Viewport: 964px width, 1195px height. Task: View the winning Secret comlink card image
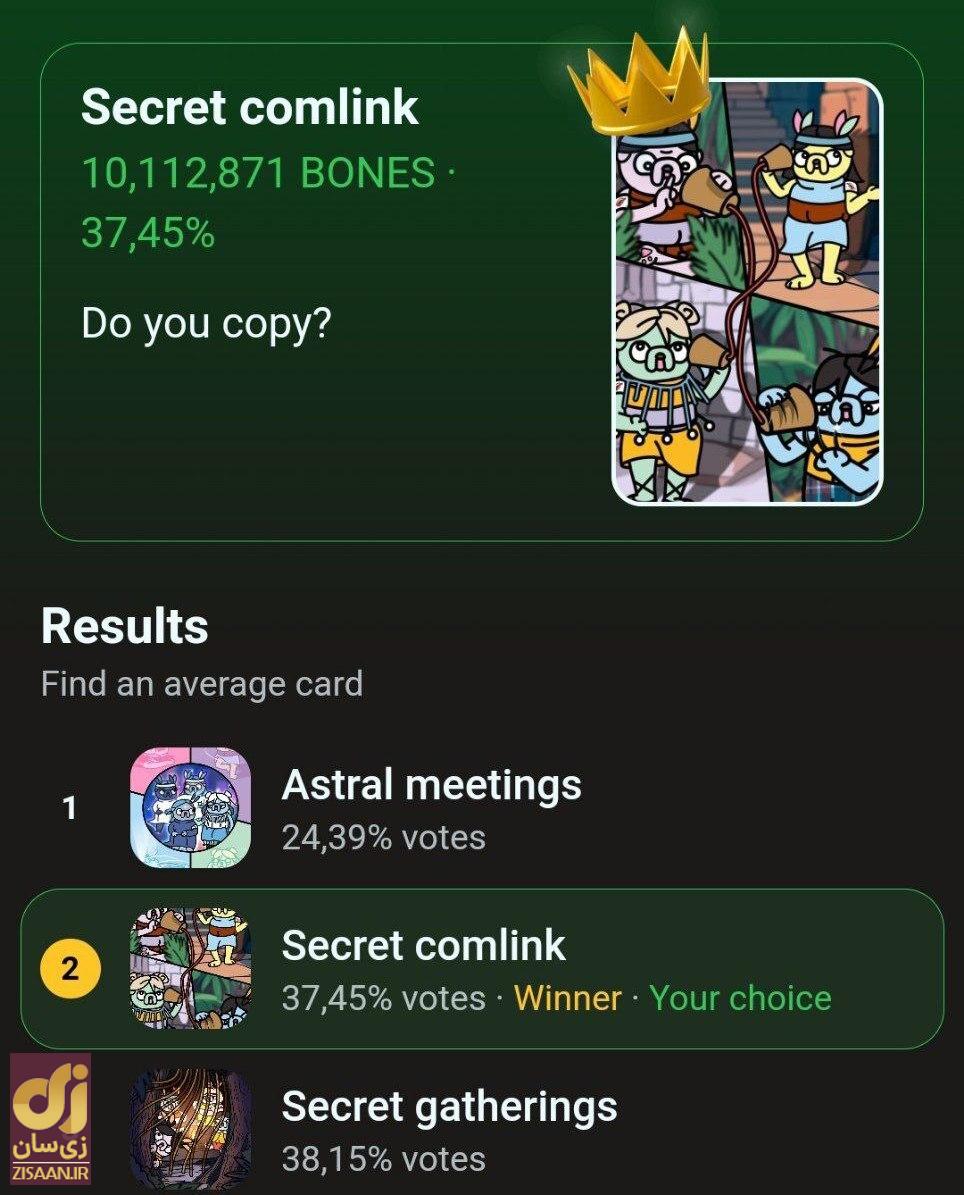(x=747, y=293)
